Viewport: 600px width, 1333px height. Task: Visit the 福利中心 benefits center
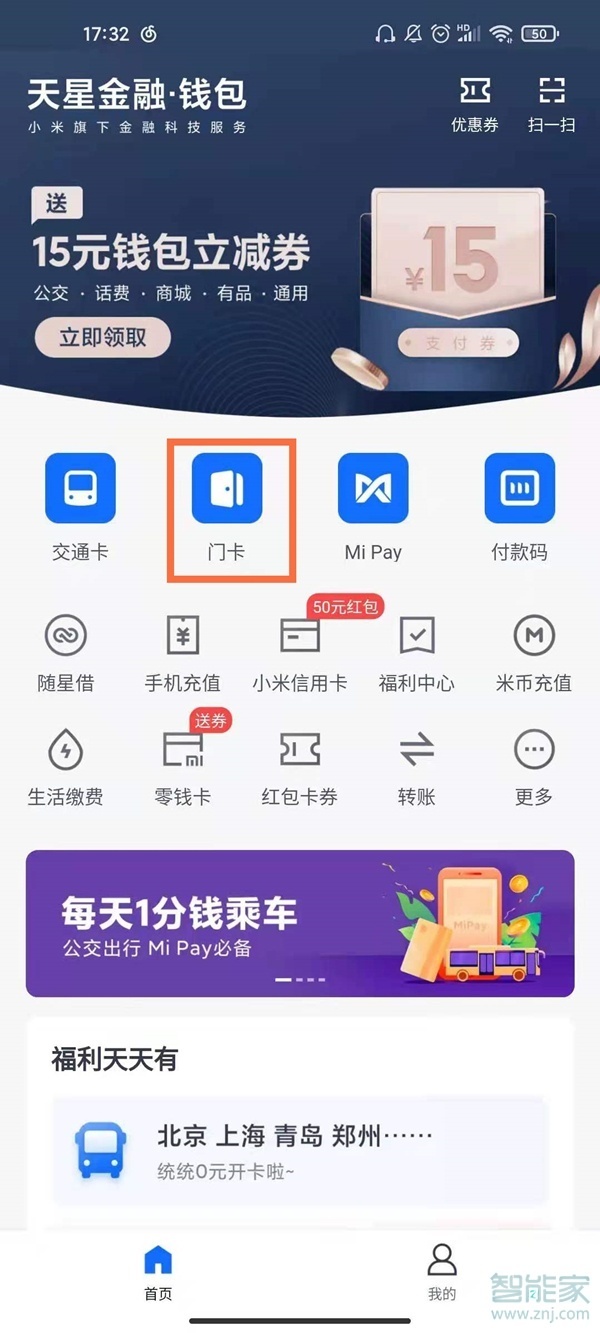click(x=416, y=654)
